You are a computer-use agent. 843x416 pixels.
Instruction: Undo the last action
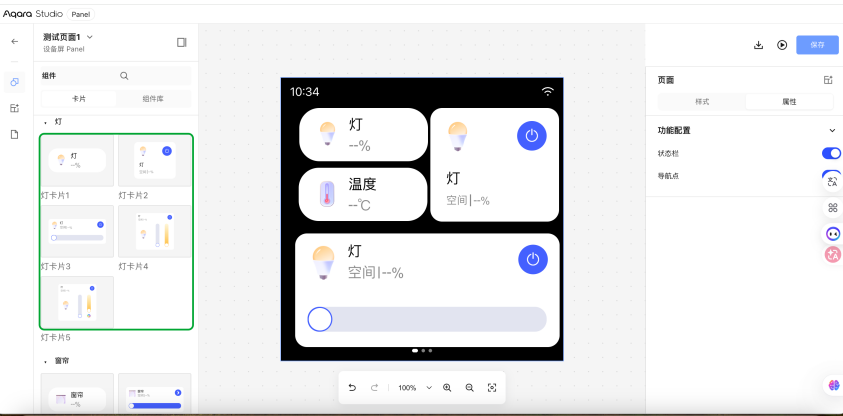coord(352,388)
